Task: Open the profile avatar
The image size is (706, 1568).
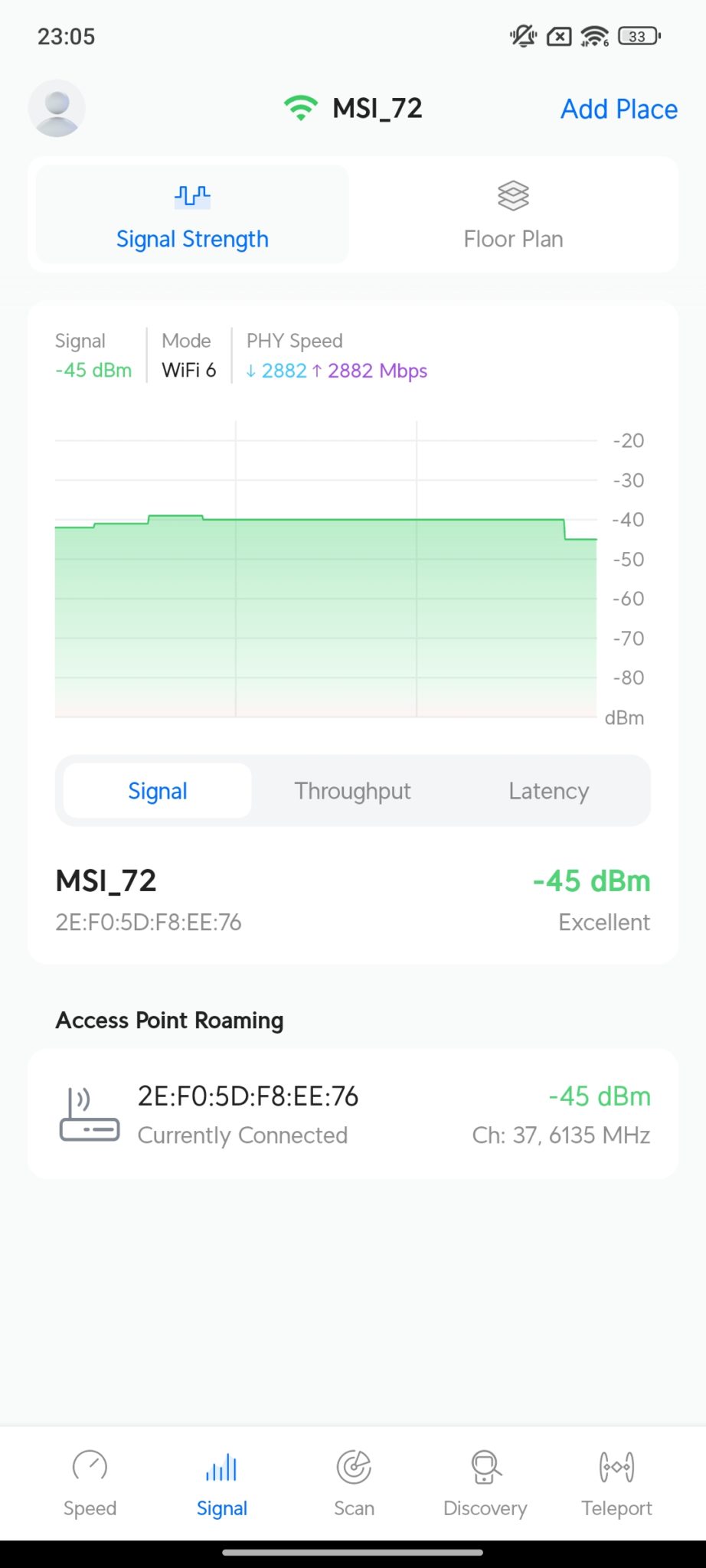Action: pyautogui.click(x=57, y=109)
